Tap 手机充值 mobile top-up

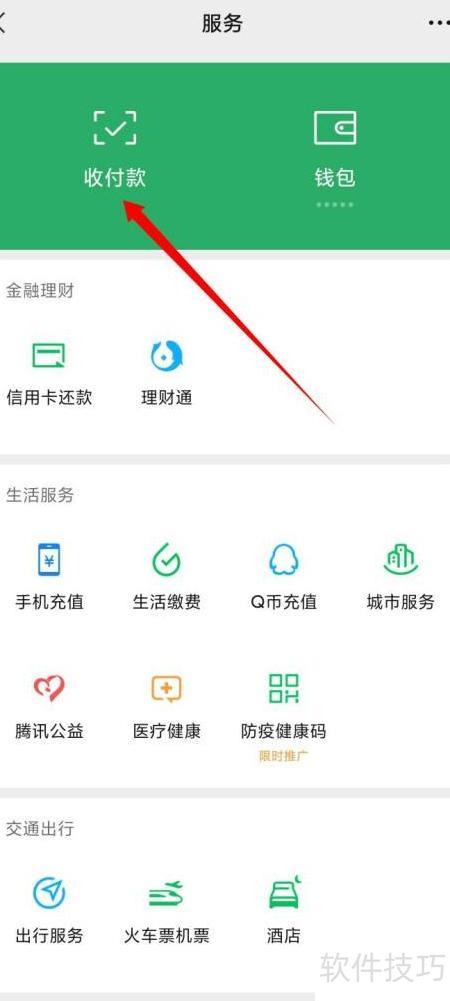click(49, 576)
